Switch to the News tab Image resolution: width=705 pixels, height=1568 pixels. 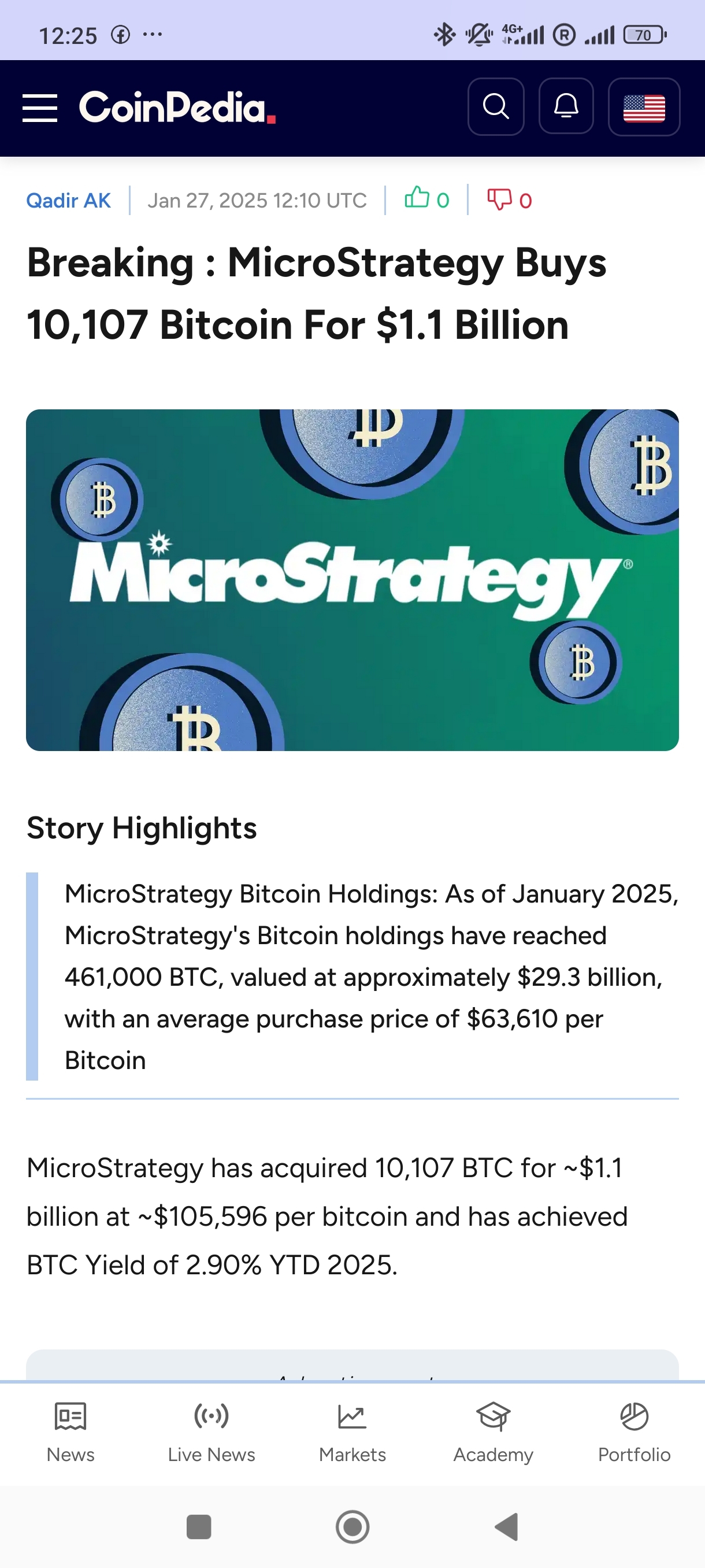point(70,1432)
